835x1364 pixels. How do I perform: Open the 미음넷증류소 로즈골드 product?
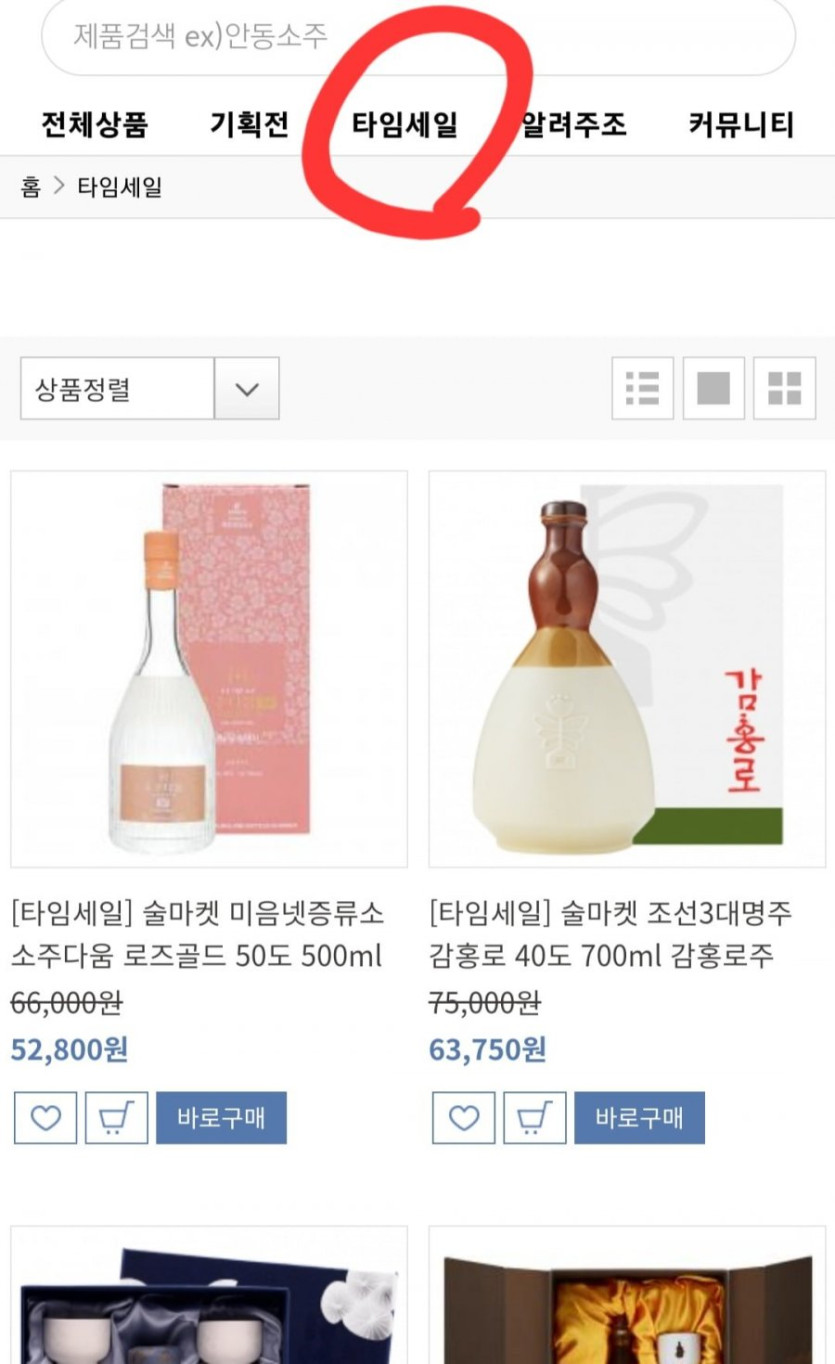point(208,668)
